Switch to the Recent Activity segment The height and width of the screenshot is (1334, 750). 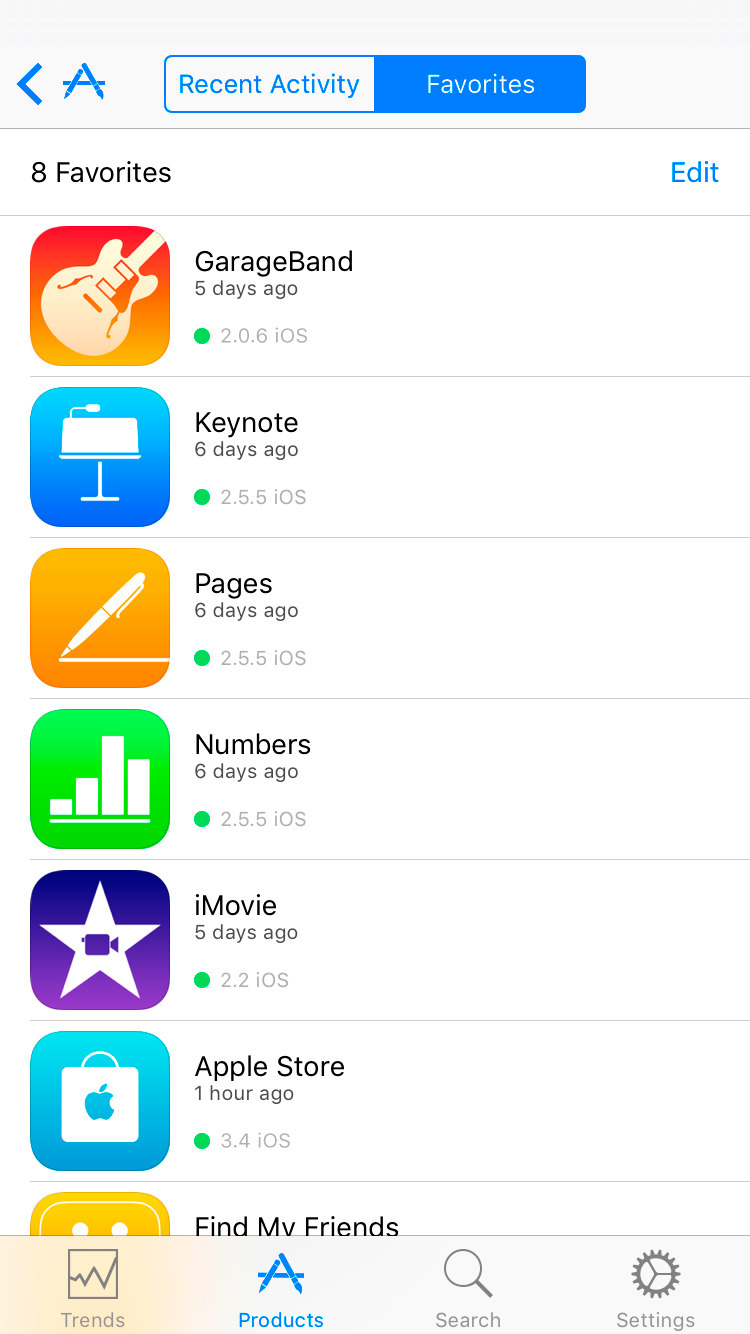(269, 84)
